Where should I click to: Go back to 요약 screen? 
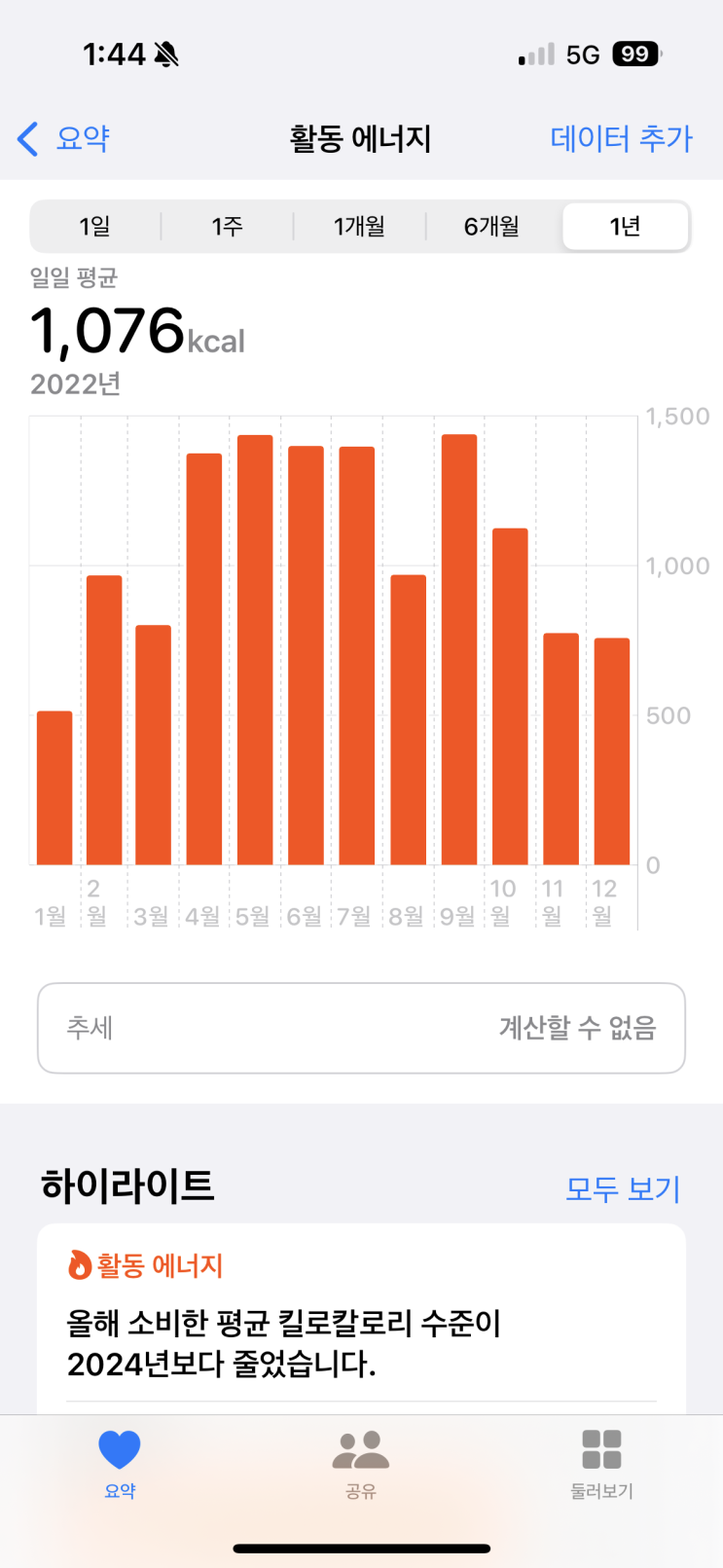coord(64,139)
